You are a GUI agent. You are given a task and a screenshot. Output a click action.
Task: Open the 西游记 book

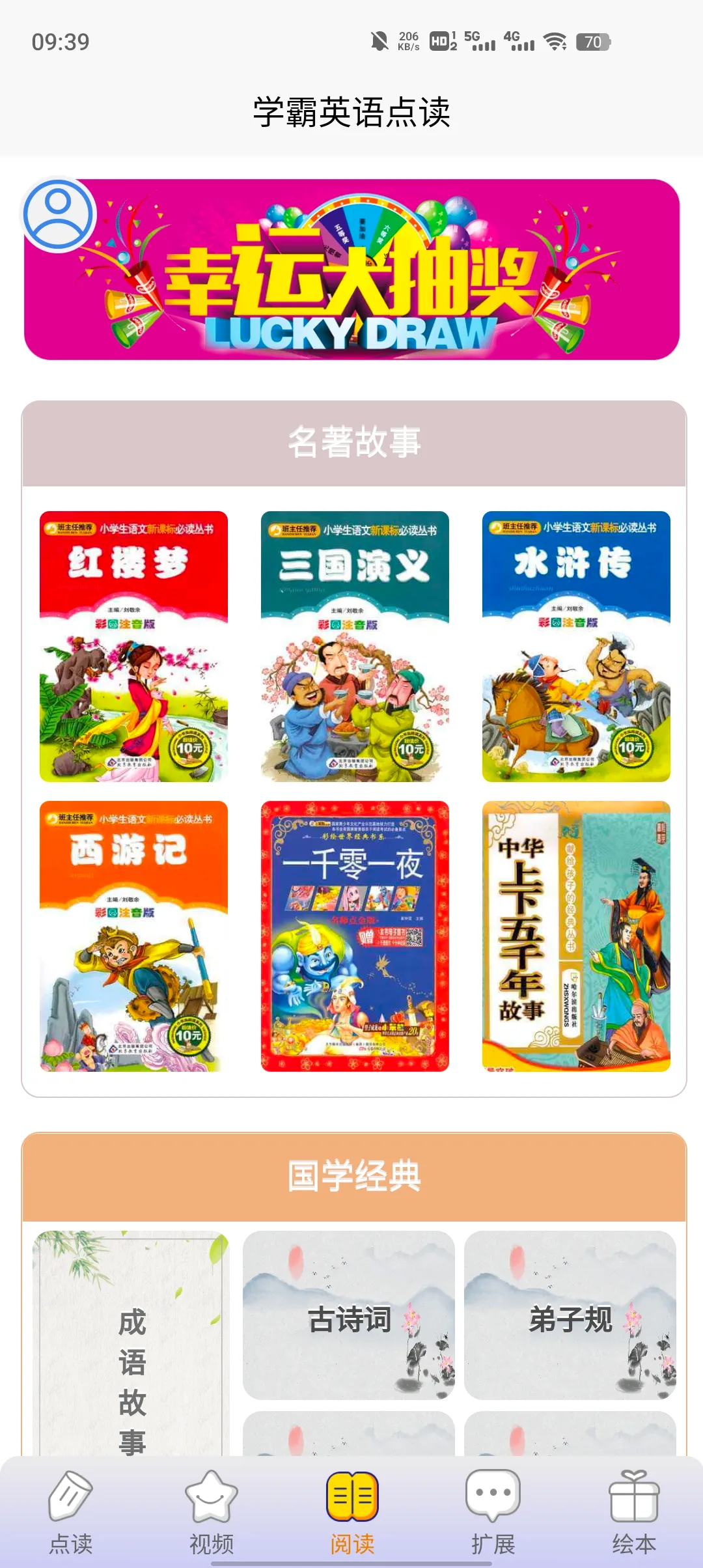[133, 936]
